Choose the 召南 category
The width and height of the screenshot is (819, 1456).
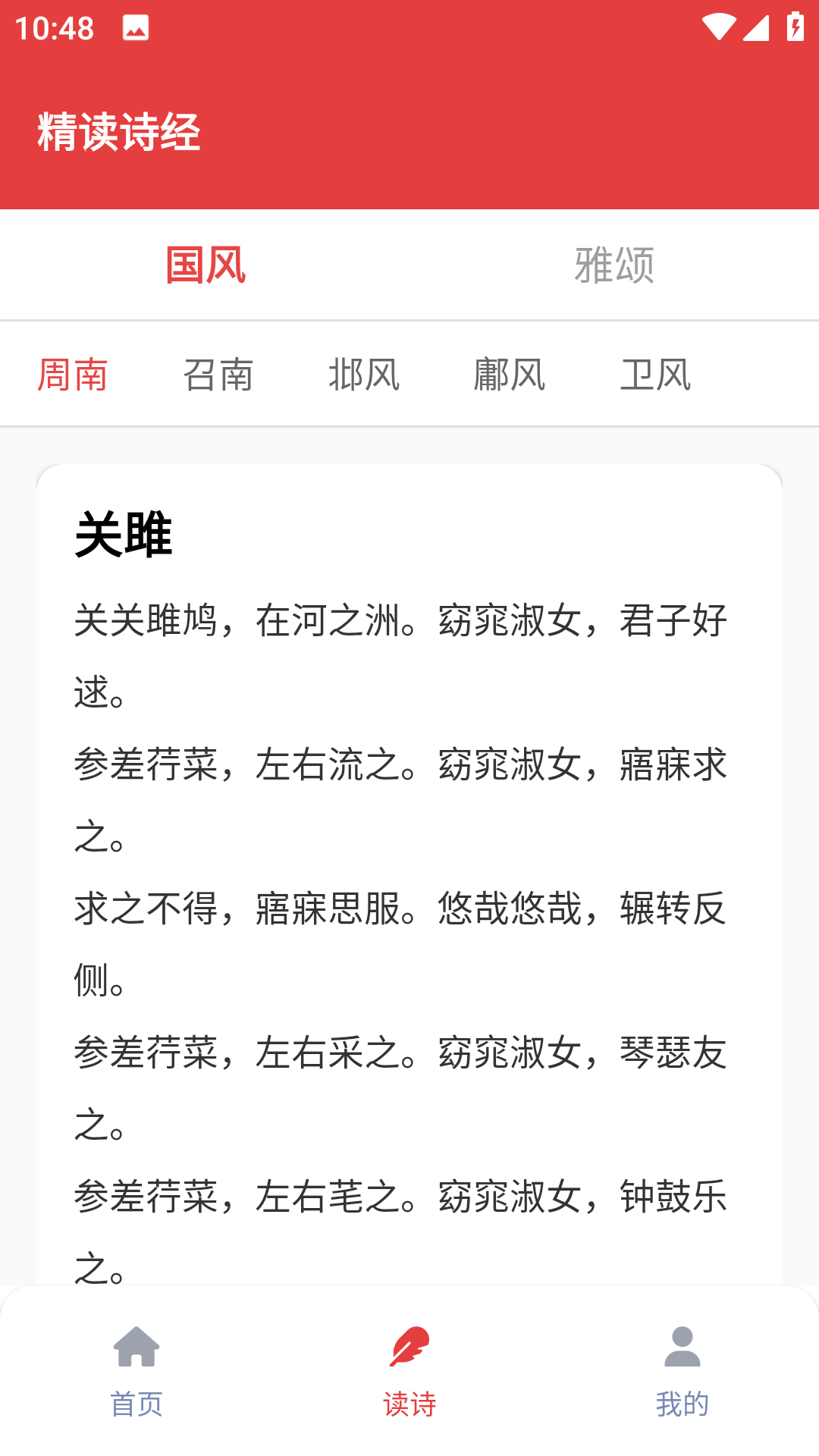[218, 373]
